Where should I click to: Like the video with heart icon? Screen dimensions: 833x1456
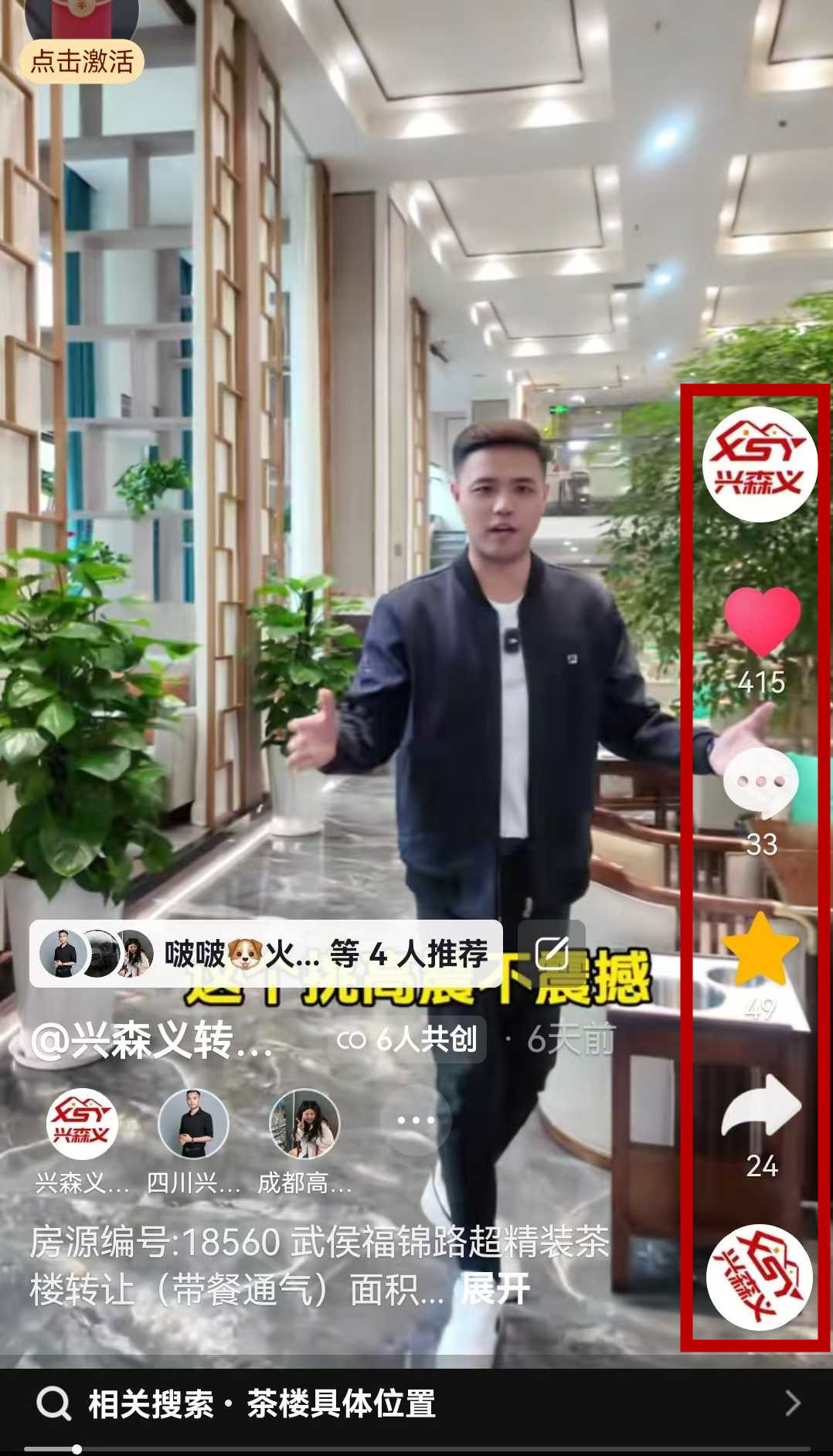coord(761,622)
